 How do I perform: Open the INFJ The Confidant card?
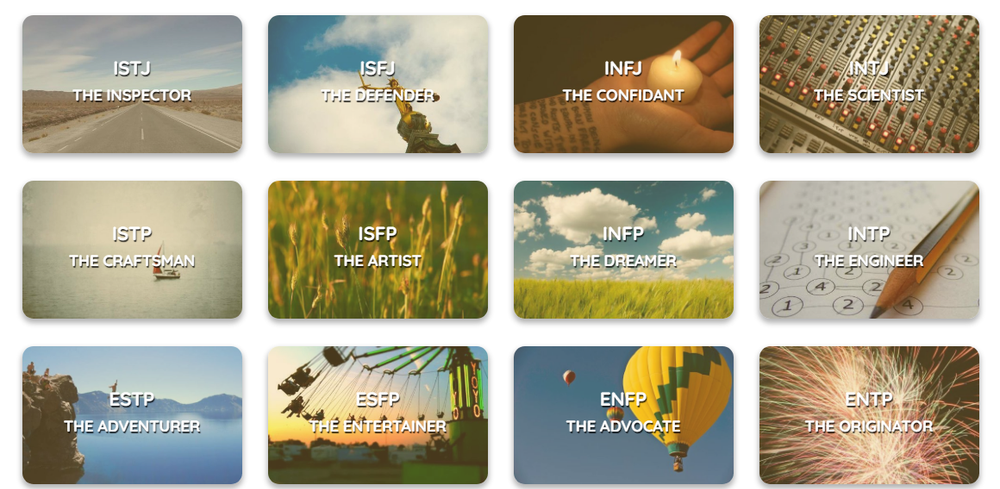tap(623, 84)
